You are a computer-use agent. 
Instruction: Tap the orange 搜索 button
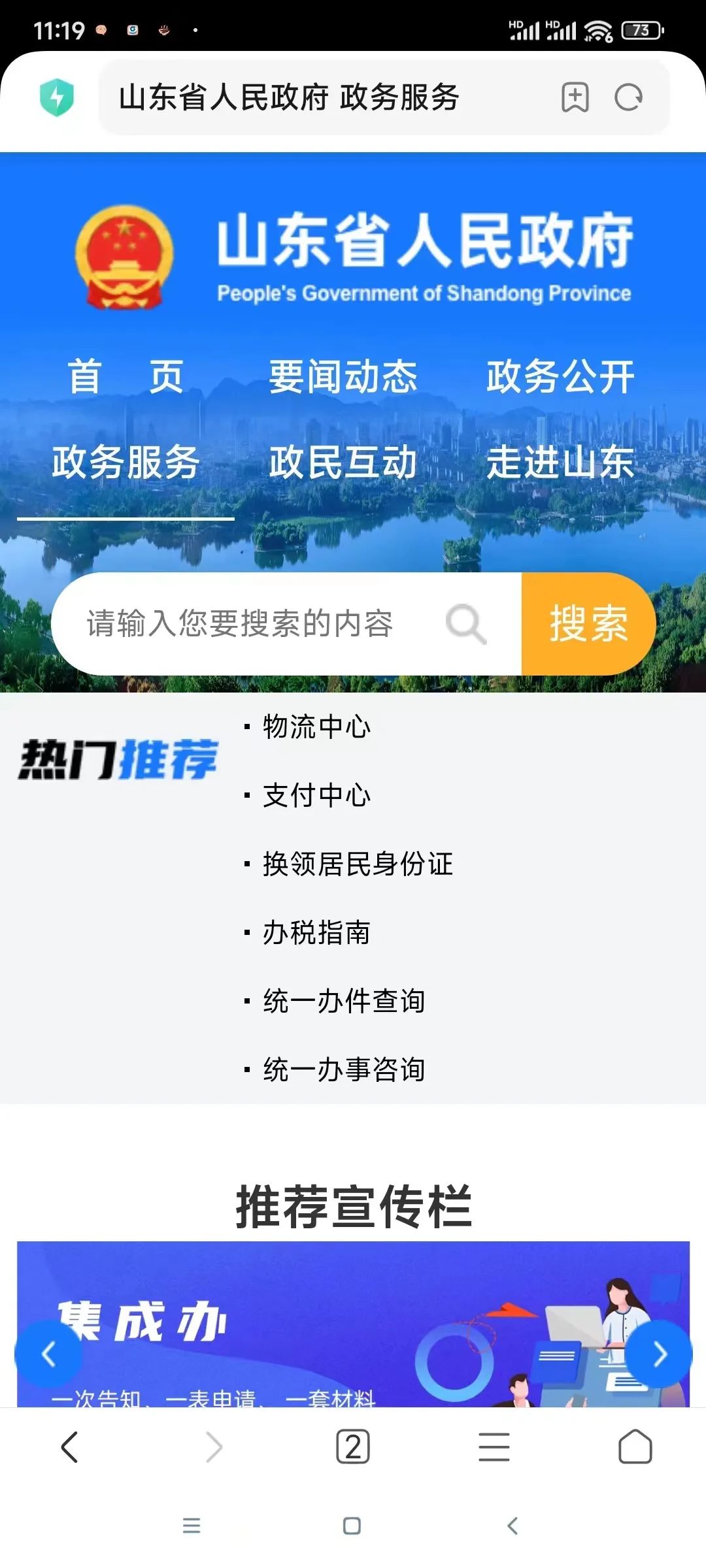pyautogui.click(x=588, y=624)
